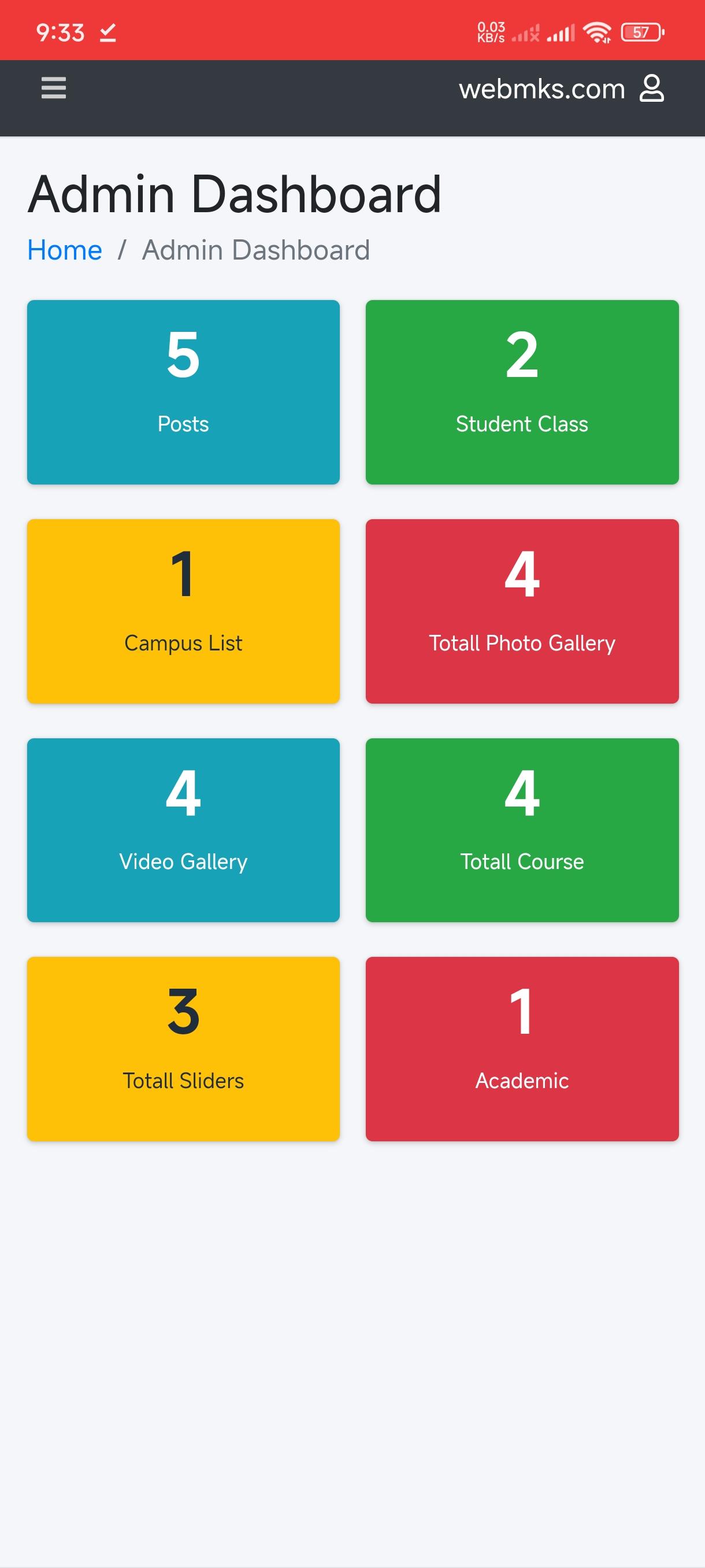Open the Totall Photo Gallery card
Screen dimensions: 705x1568
tap(522, 611)
